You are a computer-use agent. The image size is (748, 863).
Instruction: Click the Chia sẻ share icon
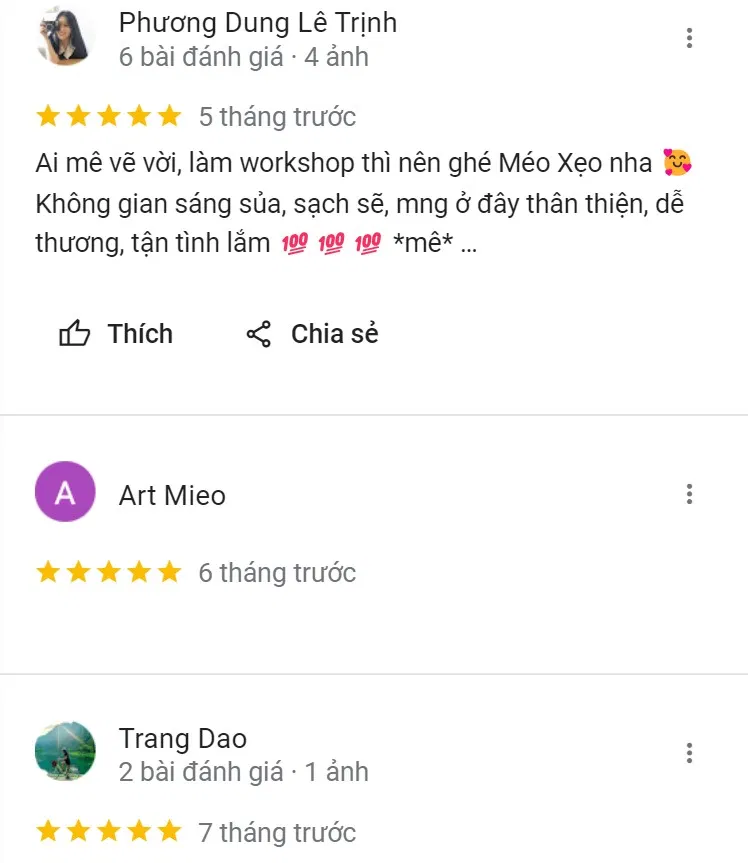pos(260,334)
